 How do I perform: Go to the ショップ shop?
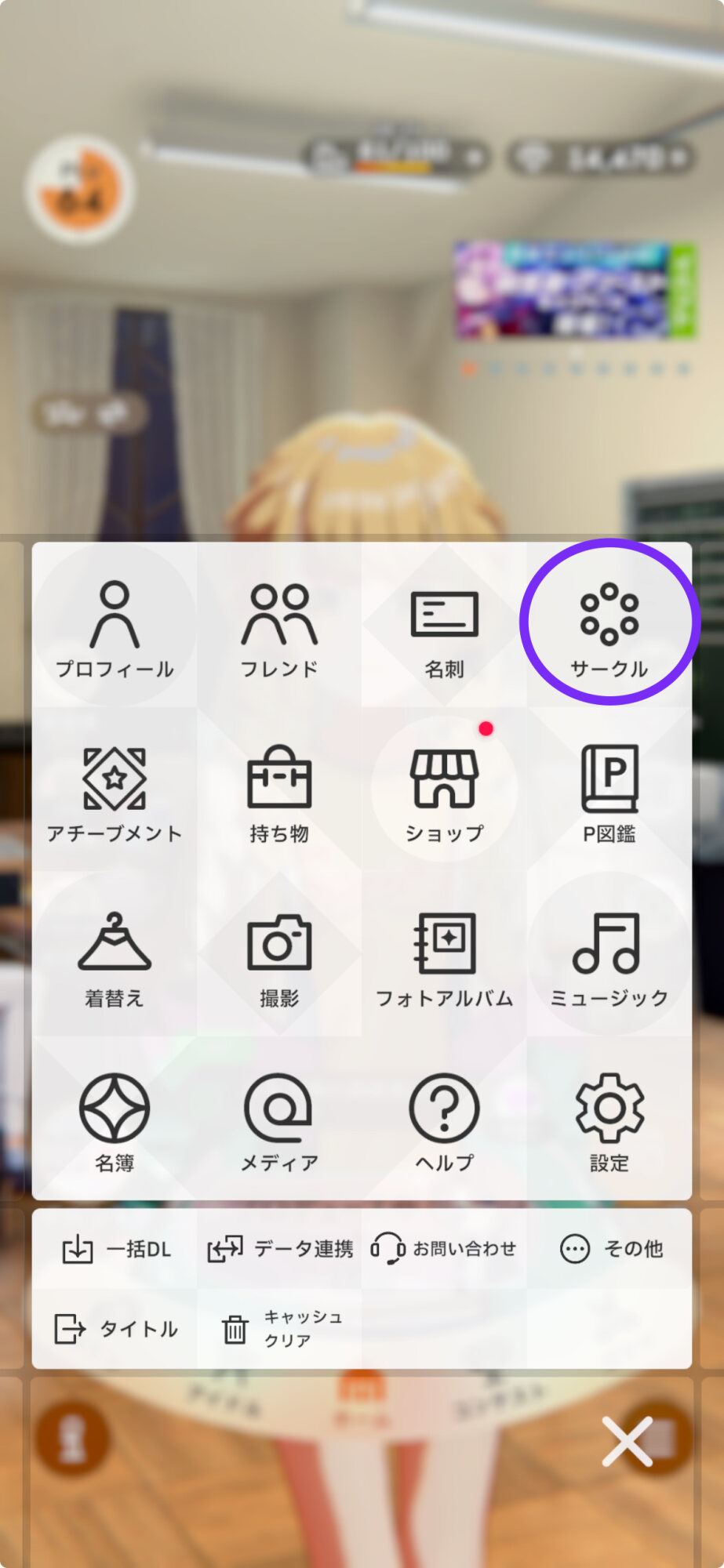pyautogui.click(x=444, y=792)
